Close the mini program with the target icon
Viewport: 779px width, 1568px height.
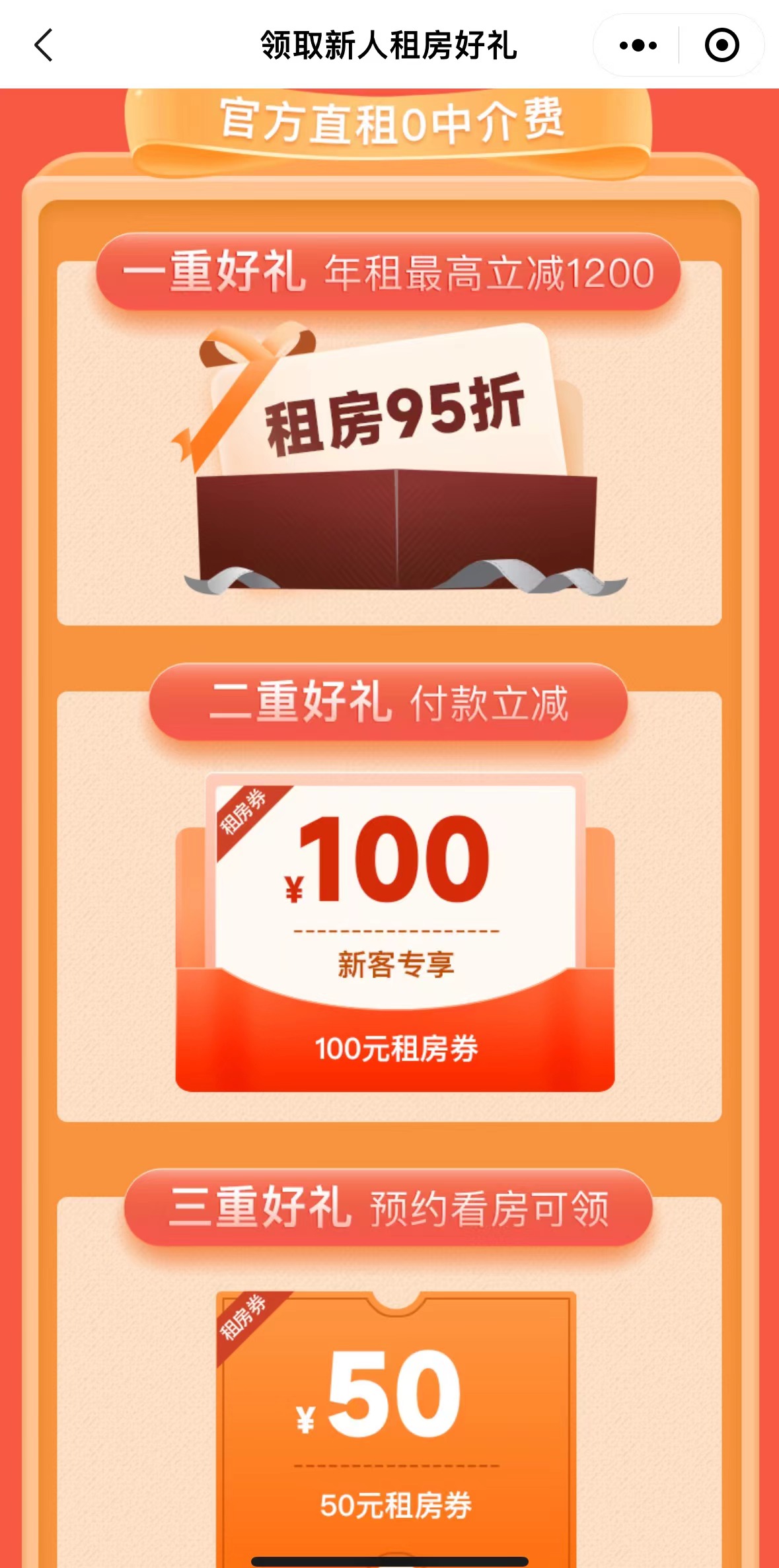pyautogui.click(x=722, y=46)
